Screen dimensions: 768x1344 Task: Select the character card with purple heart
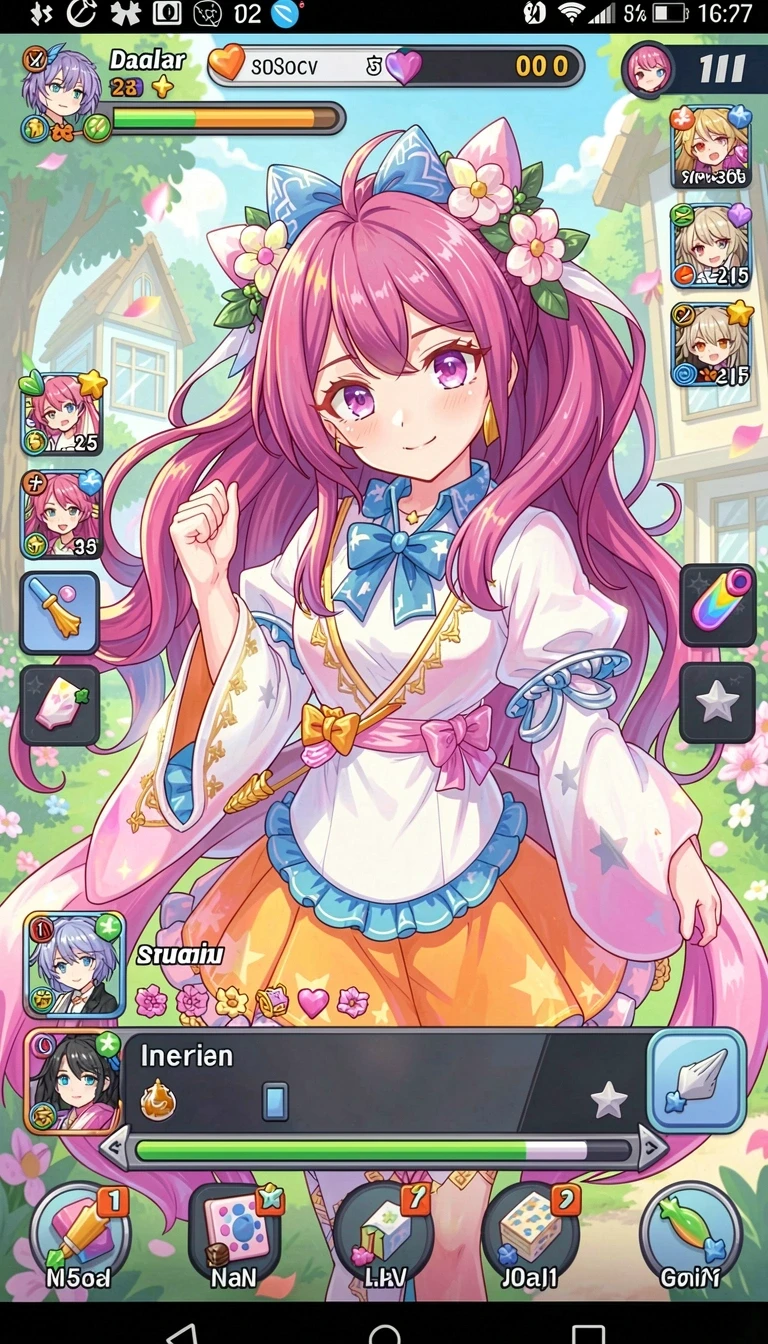click(710, 245)
